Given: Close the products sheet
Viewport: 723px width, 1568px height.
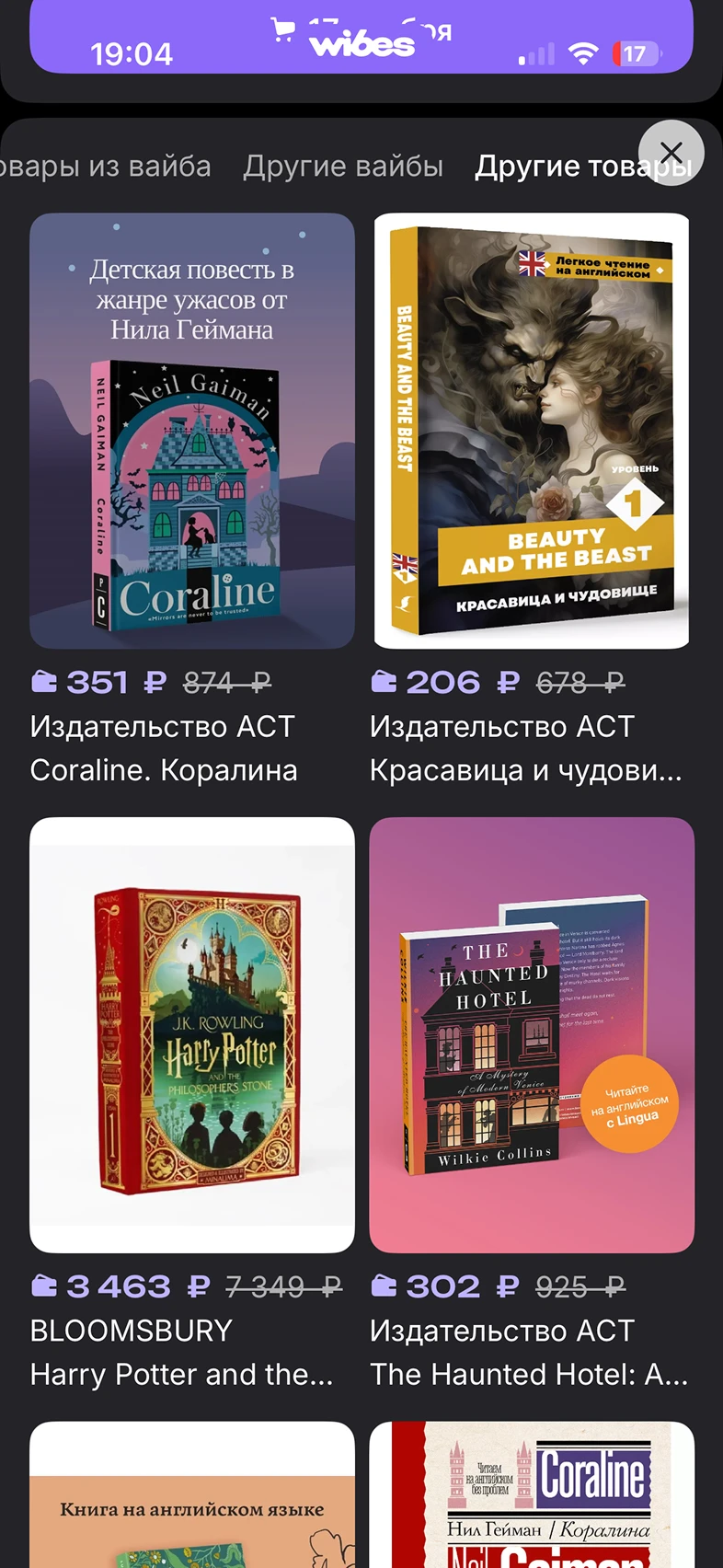Looking at the screenshot, I should (671, 153).
